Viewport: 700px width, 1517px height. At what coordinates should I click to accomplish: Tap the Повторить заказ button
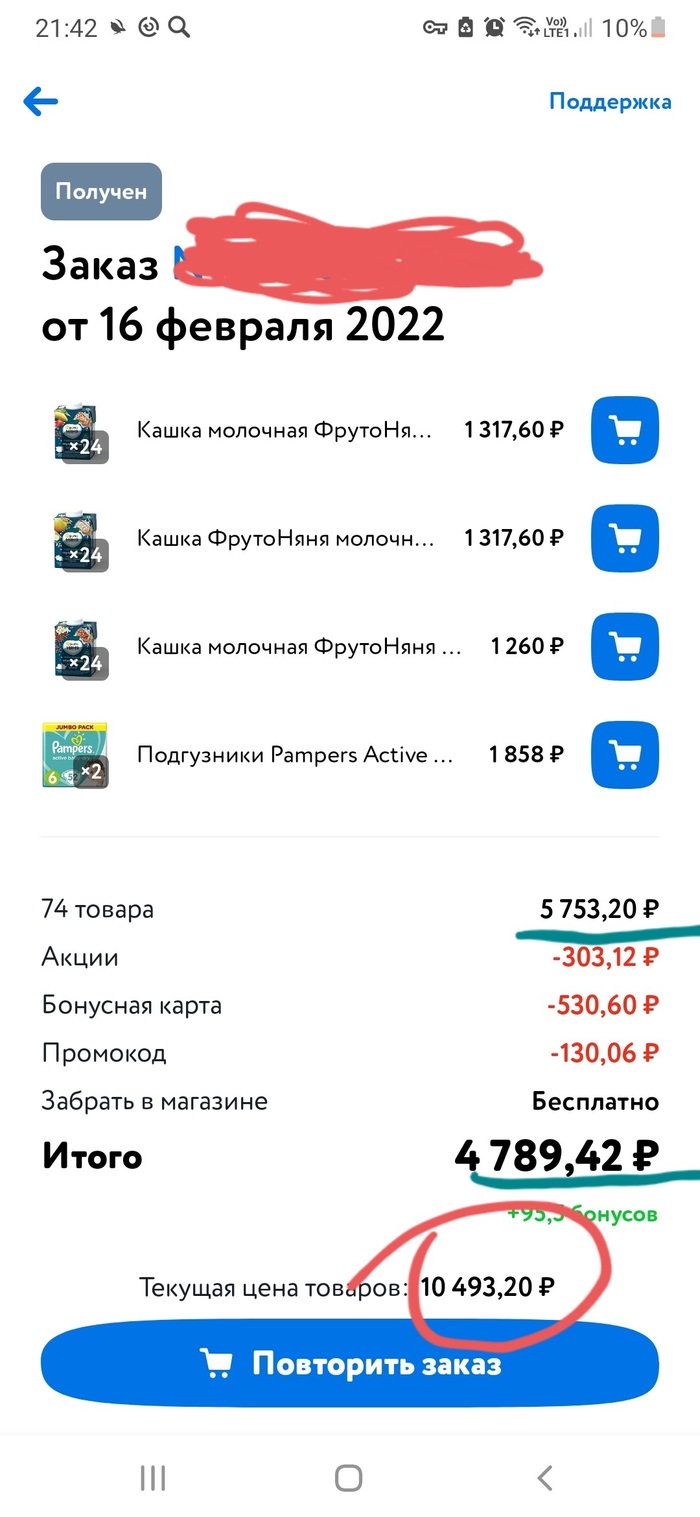(350, 1363)
